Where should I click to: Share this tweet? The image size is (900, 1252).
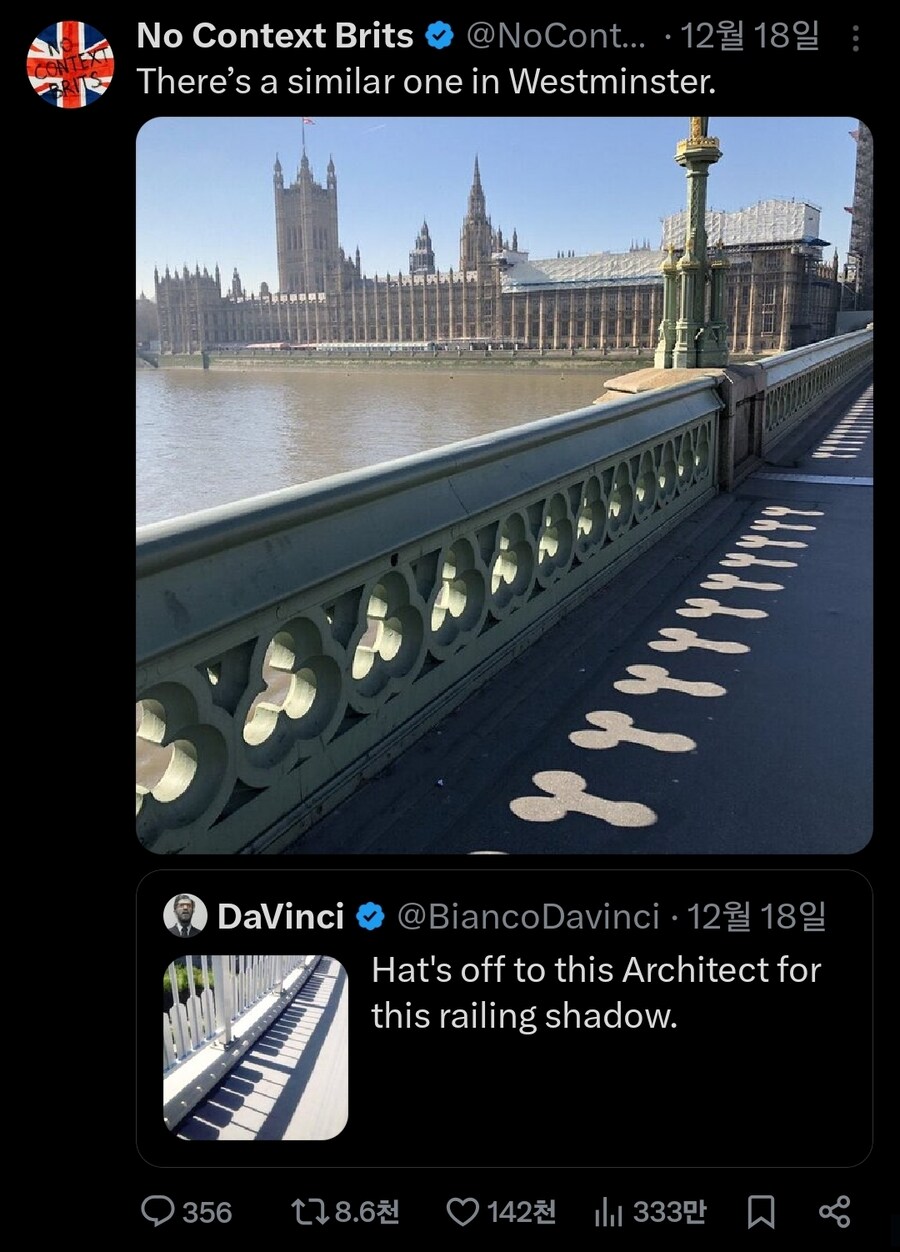coord(834,1212)
